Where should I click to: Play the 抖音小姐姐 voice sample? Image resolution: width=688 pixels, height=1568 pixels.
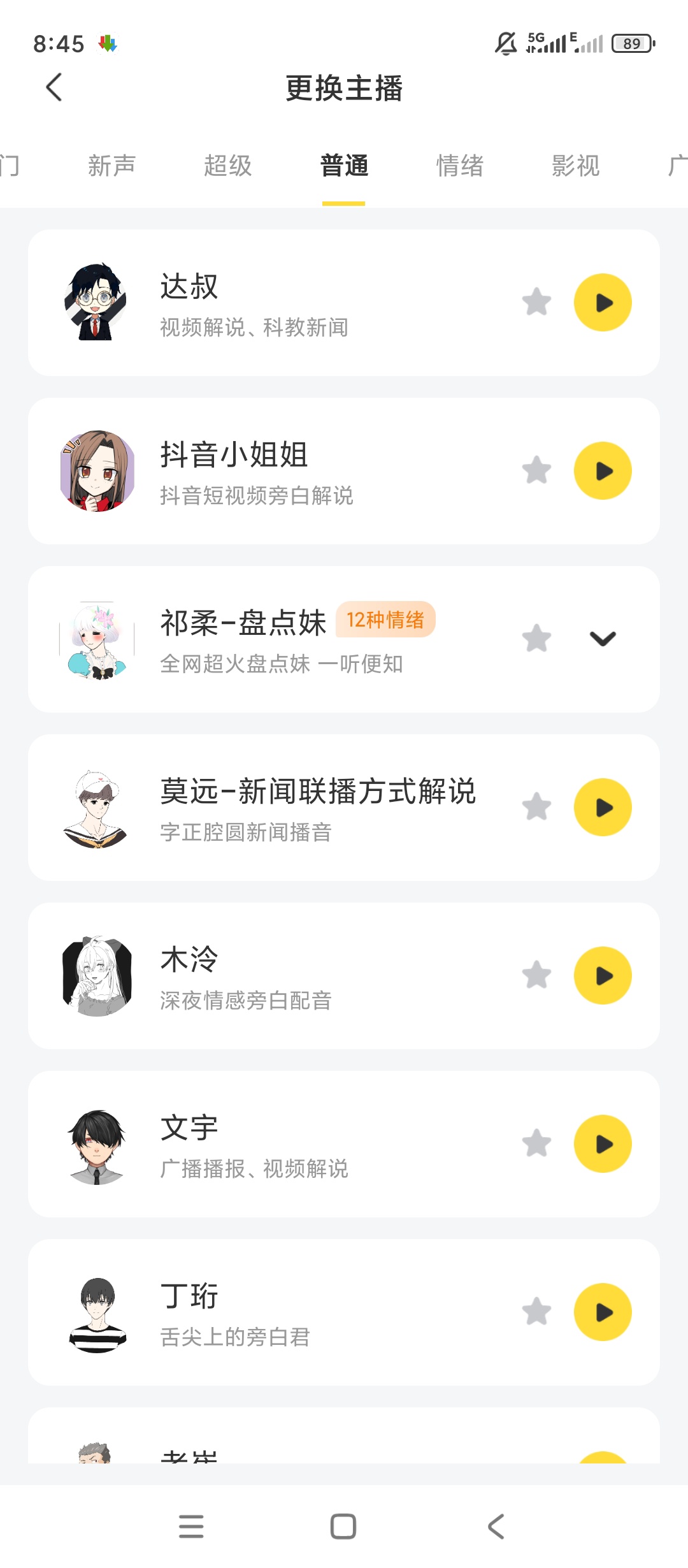(603, 471)
